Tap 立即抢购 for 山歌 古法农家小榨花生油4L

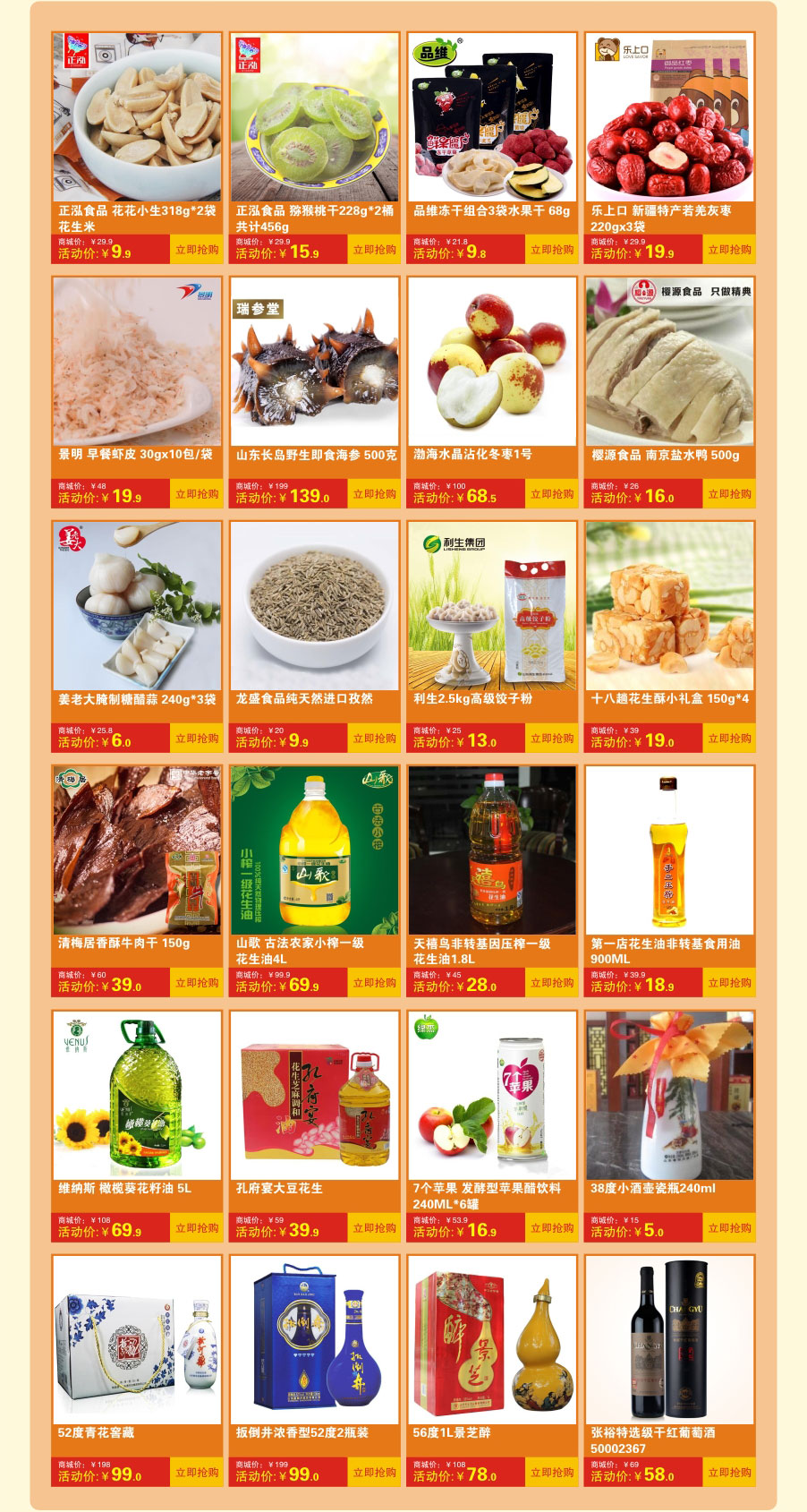(x=374, y=983)
